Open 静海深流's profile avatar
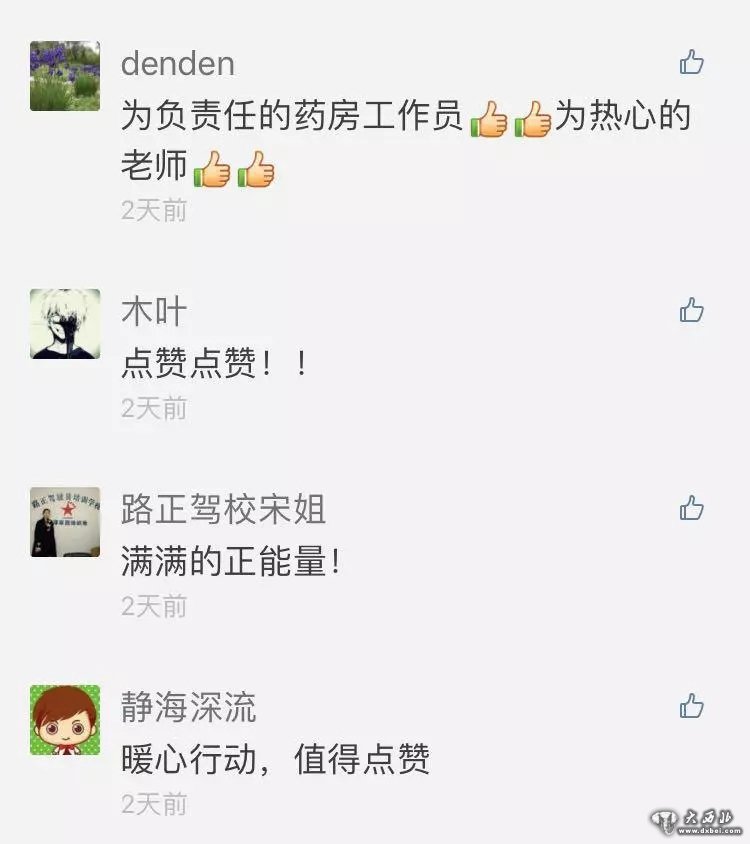750x844 pixels. (65, 720)
